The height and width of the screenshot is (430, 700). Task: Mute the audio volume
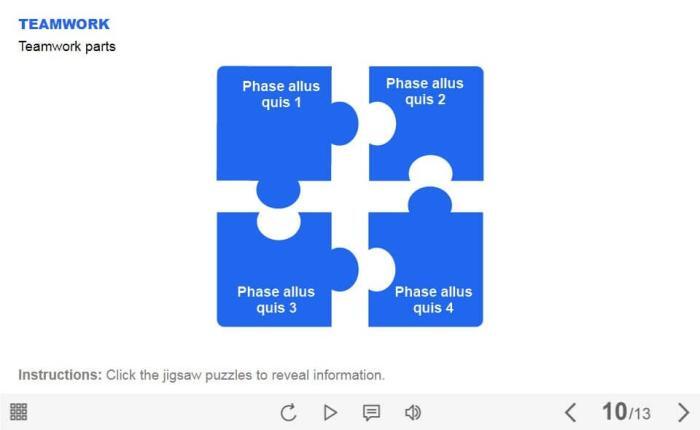coord(412,412)
